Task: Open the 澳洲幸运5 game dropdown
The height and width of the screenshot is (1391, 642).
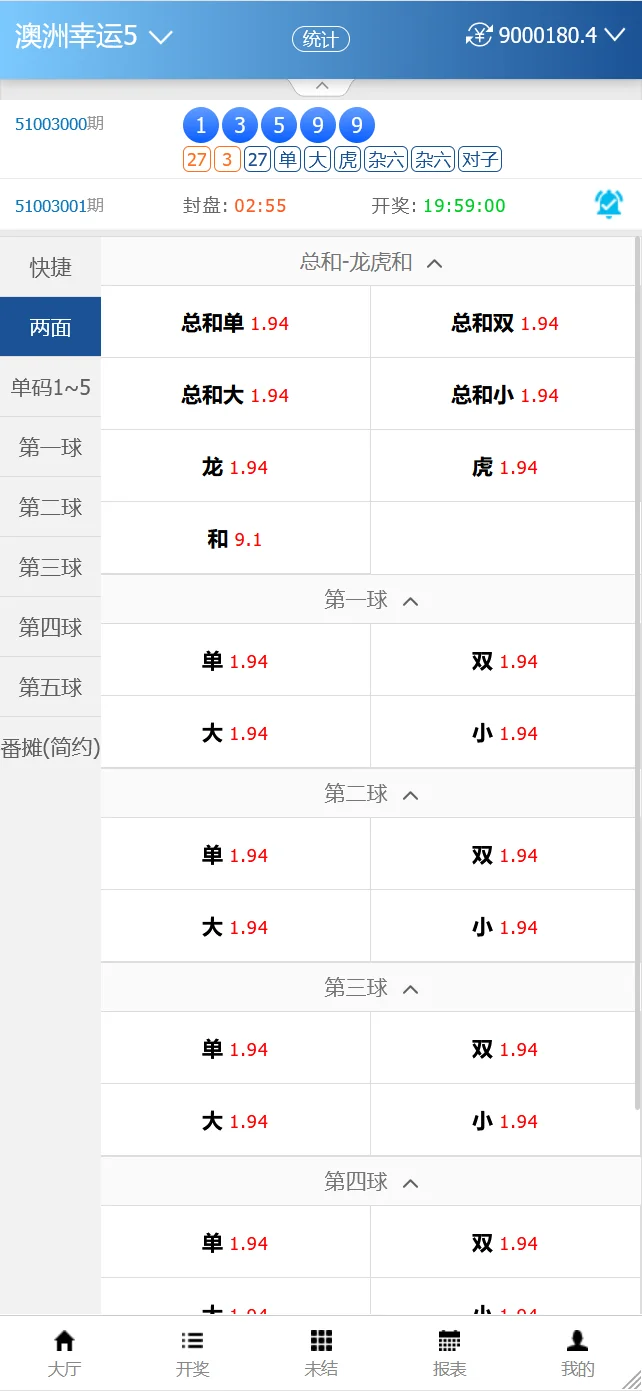Action: (x=94, y=37)
